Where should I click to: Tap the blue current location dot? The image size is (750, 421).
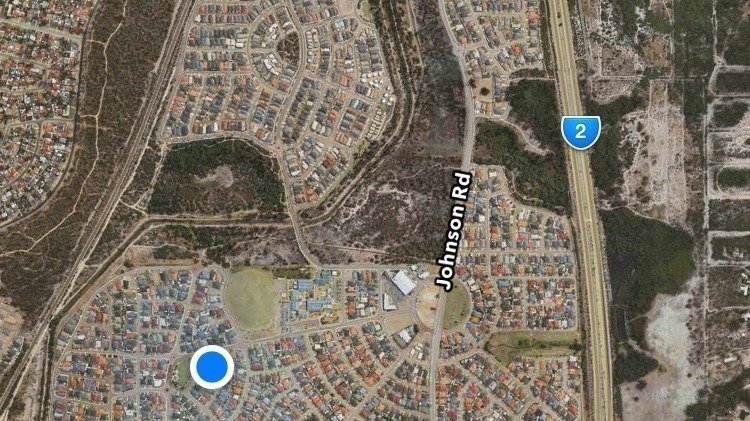[211, 368]
